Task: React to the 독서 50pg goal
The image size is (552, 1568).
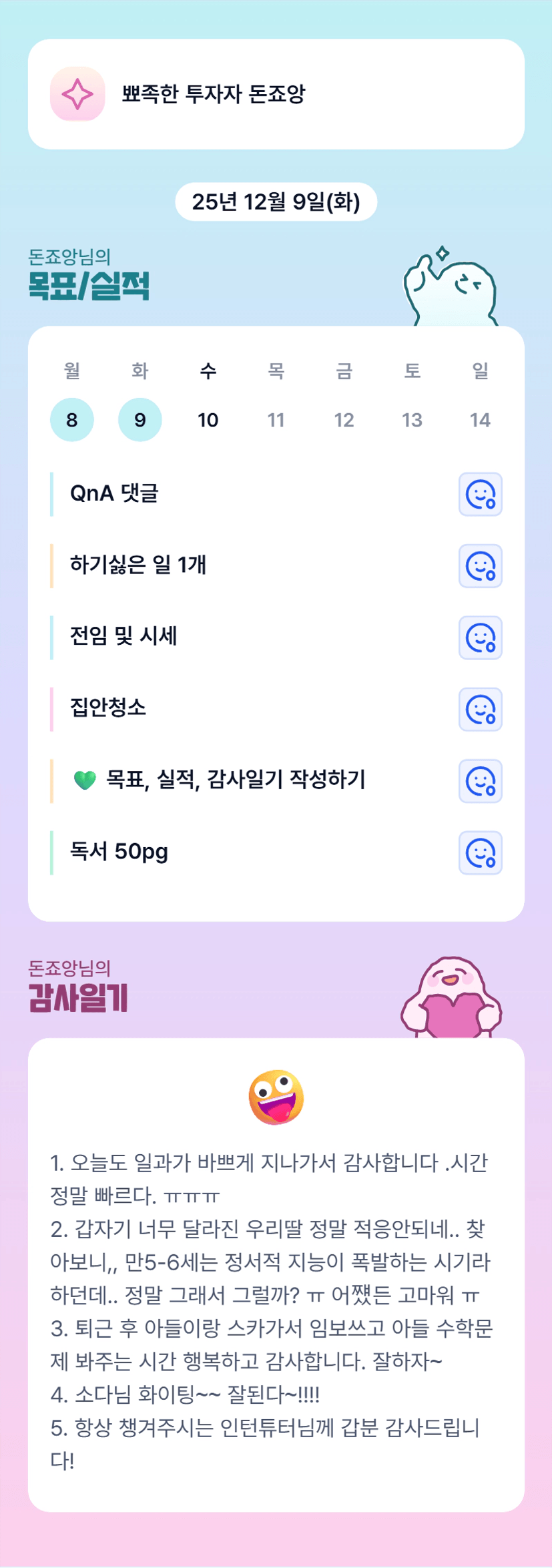Action: [480, 852]
